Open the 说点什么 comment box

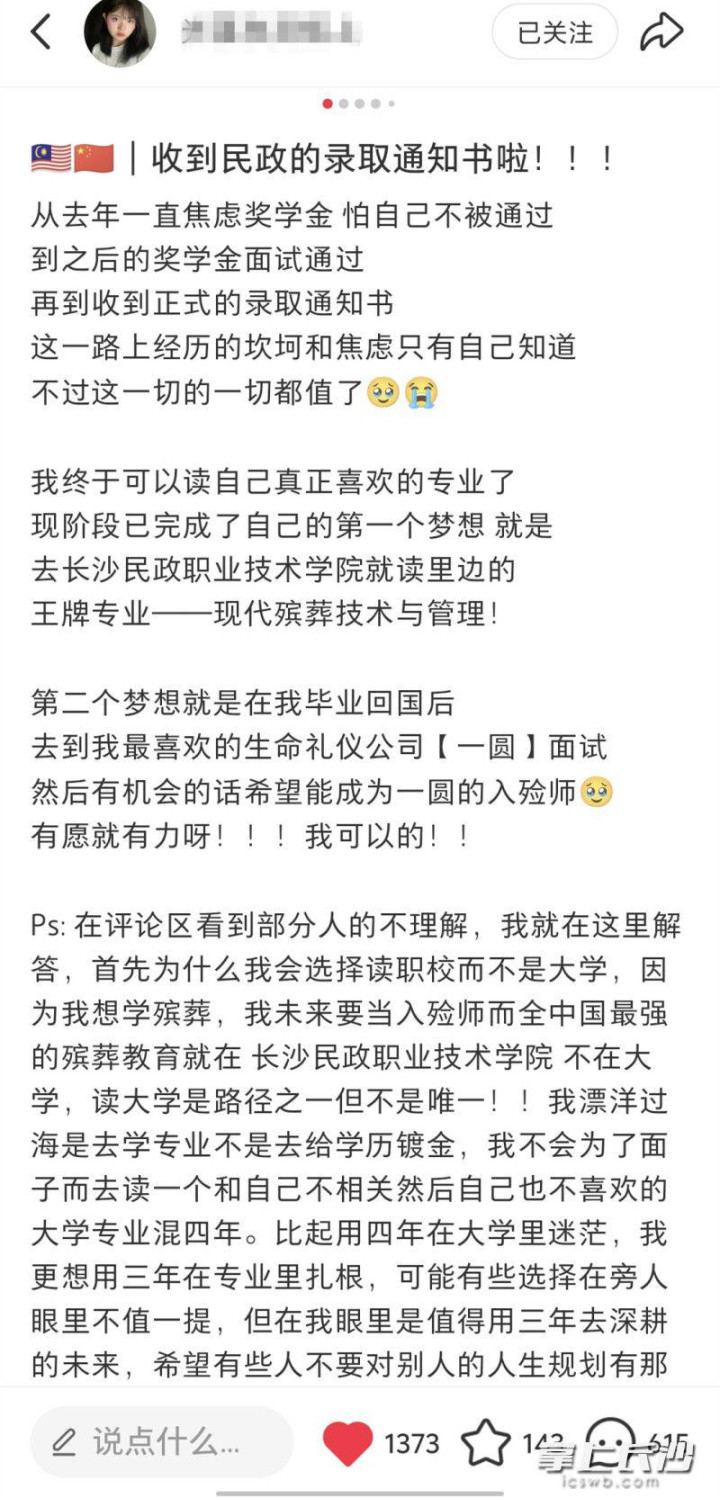pos(162,1442)
